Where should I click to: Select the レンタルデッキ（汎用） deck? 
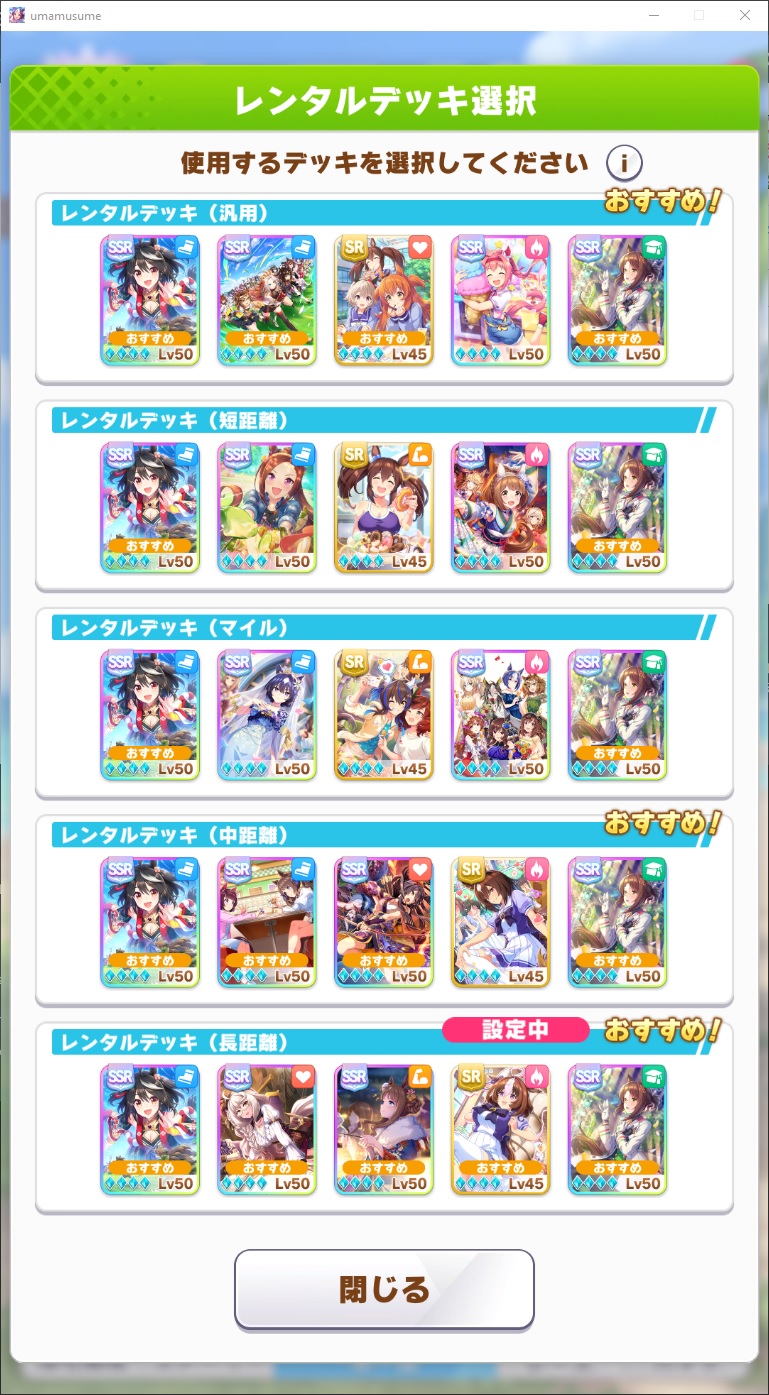pos(384,290)
